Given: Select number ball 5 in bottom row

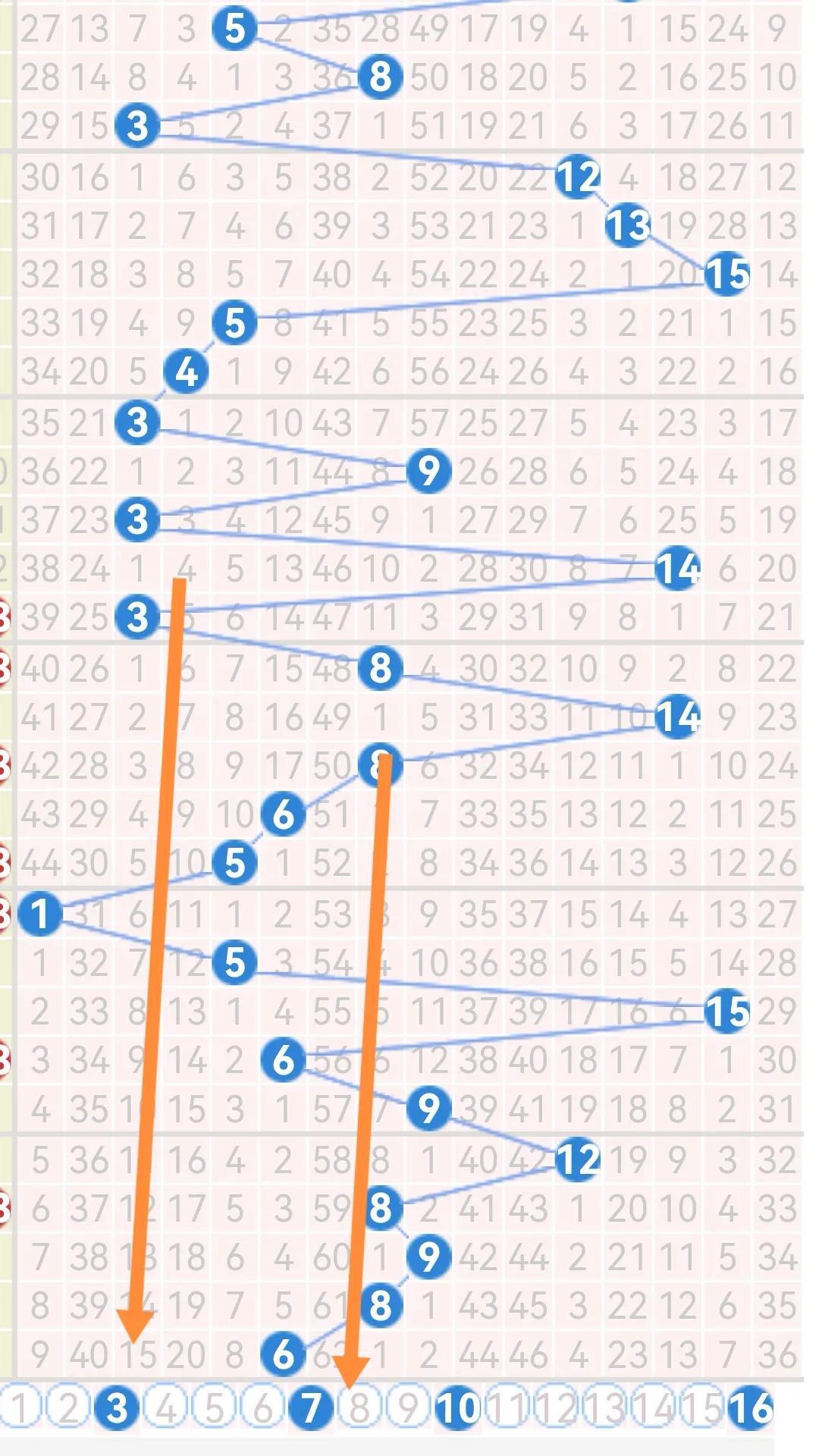Looking at the screenshot, I should pyautogui.click(x=214, y=1408).
